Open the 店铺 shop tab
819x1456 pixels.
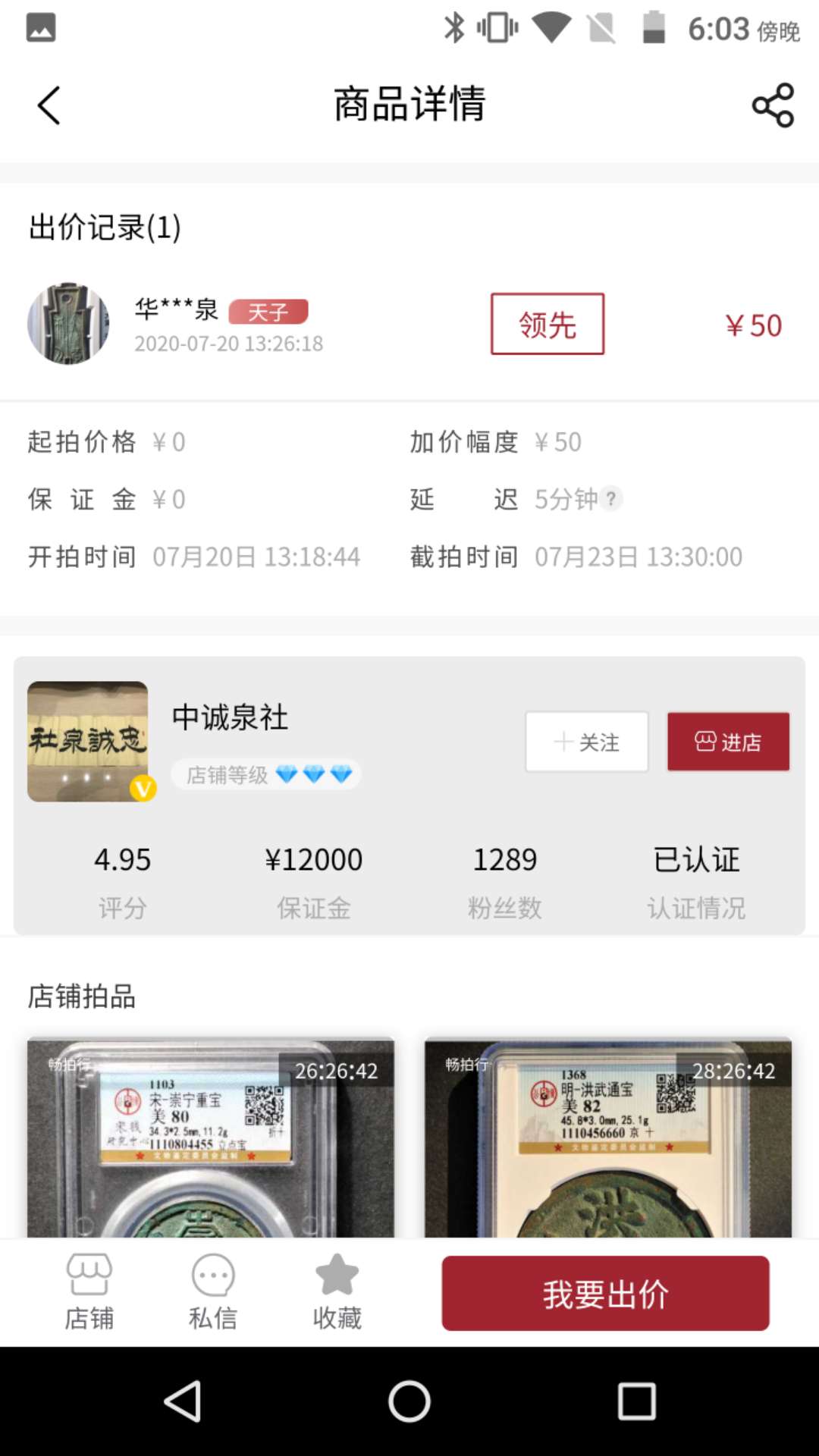89,1292
